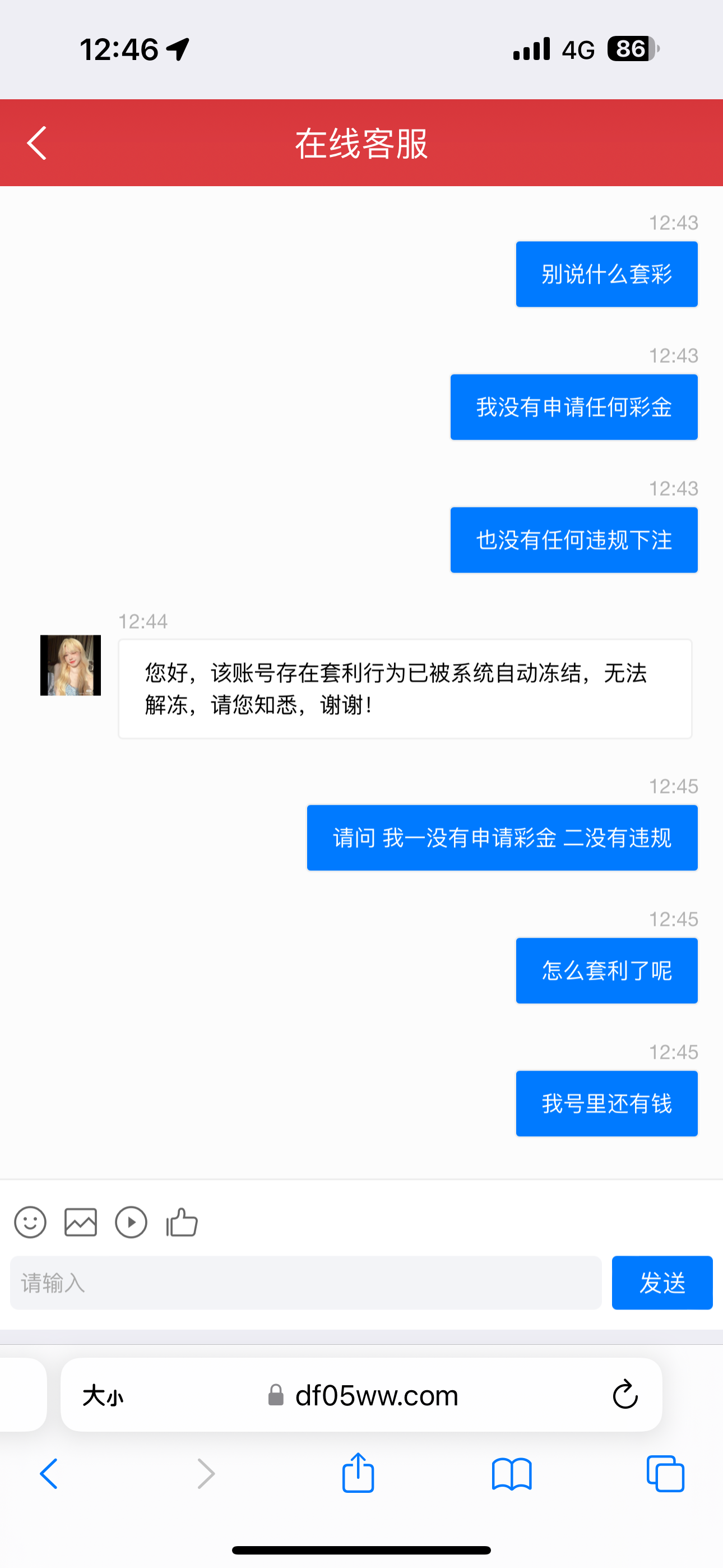Tap the back arrow in the red header

tap(35, 142)
